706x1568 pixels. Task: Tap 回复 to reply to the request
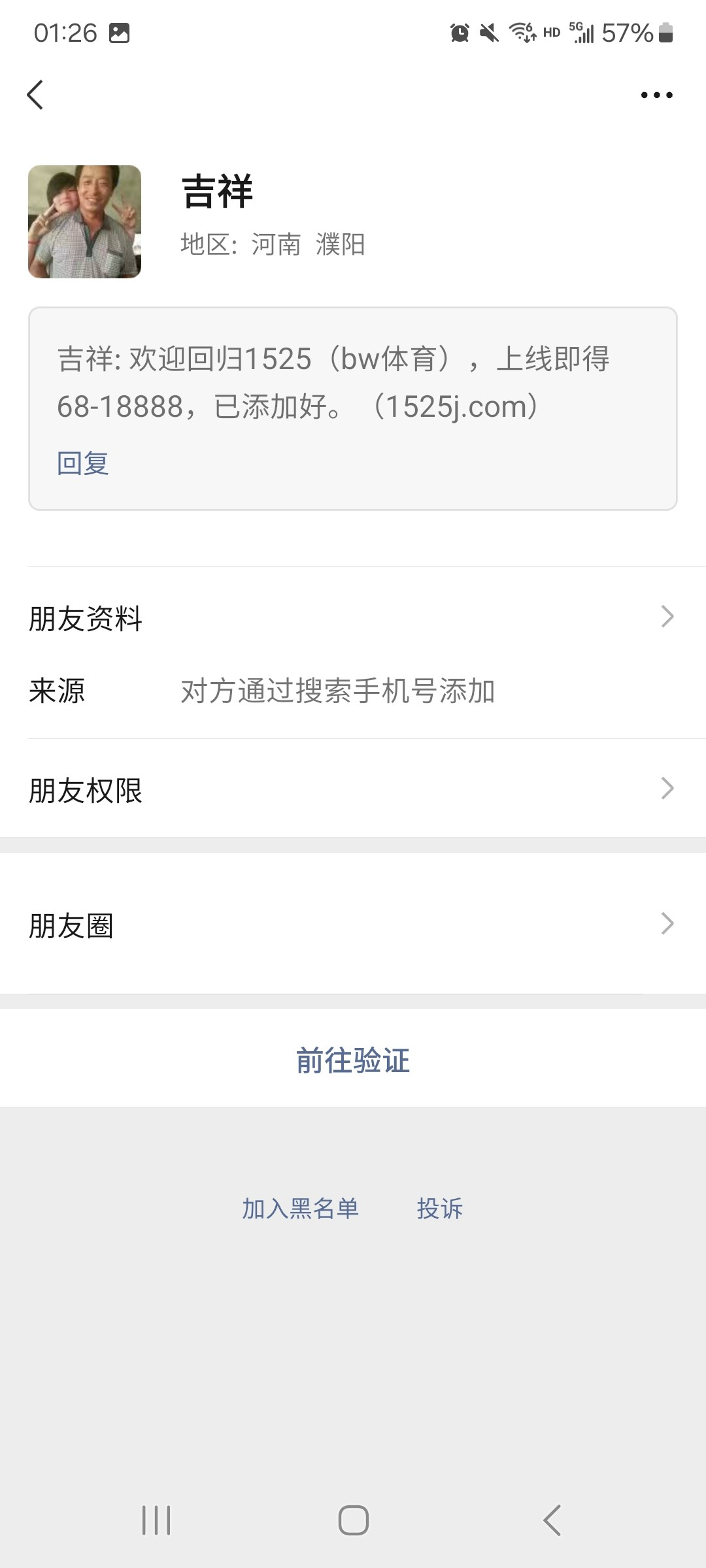83,463
